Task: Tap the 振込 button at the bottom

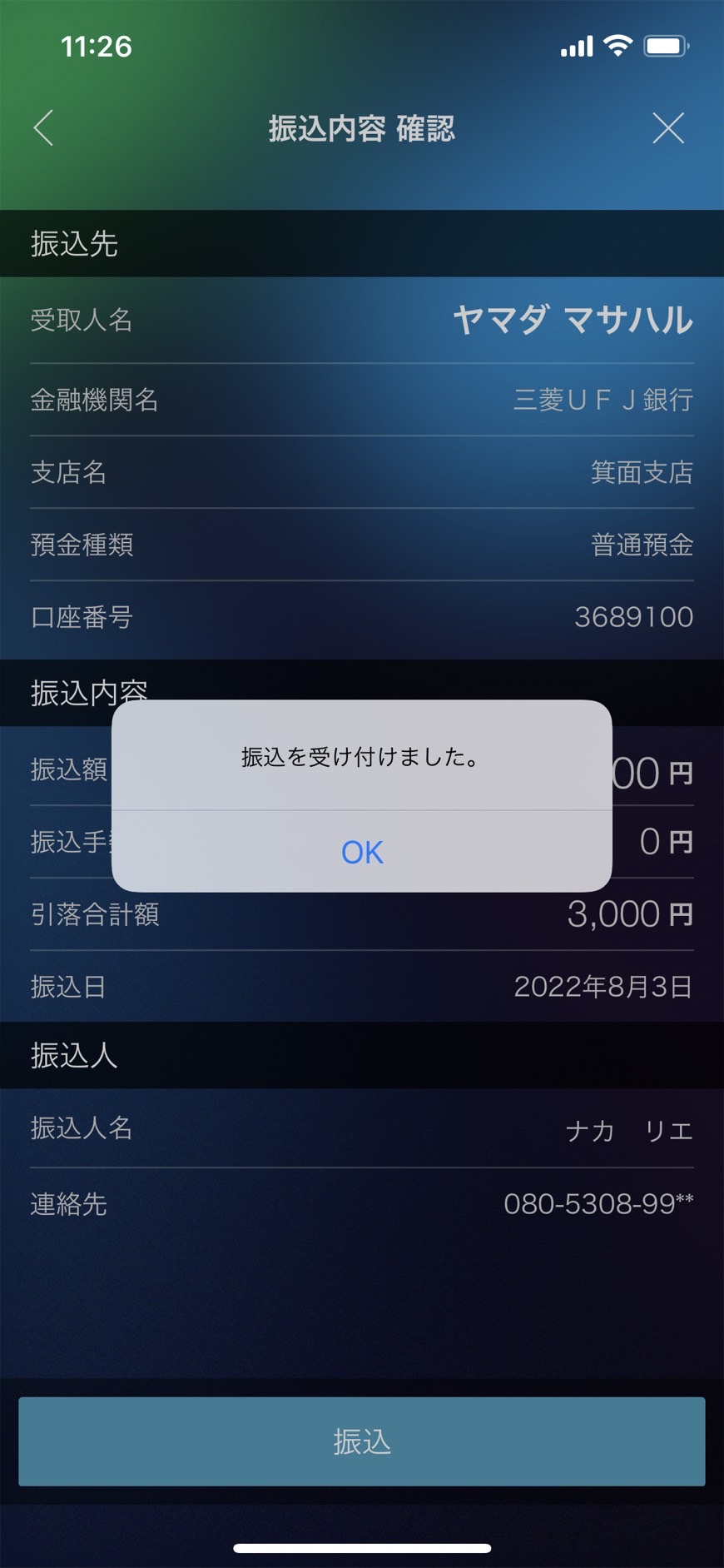Action: [x=362, y=1441]
